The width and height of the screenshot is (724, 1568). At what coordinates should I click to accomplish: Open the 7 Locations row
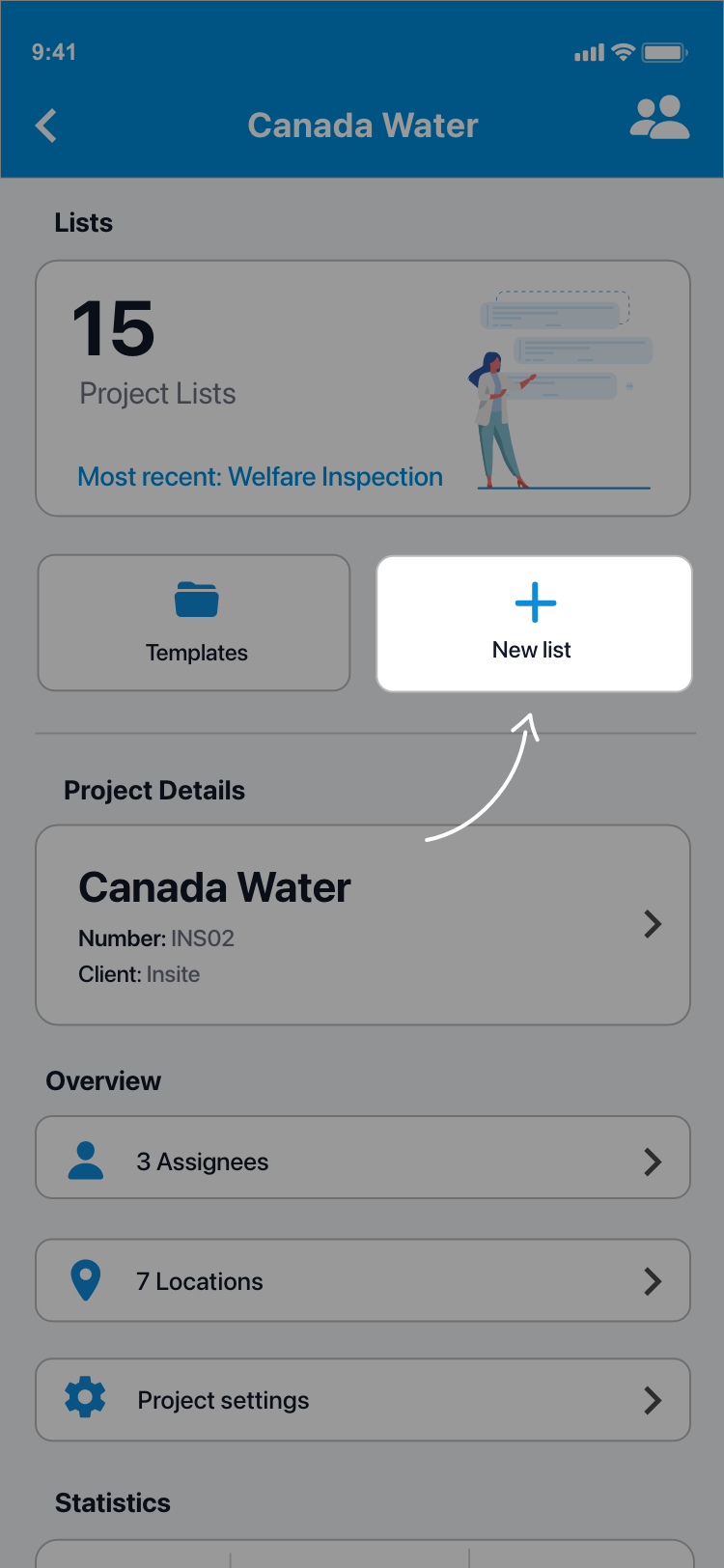[x=363, y=1280]
